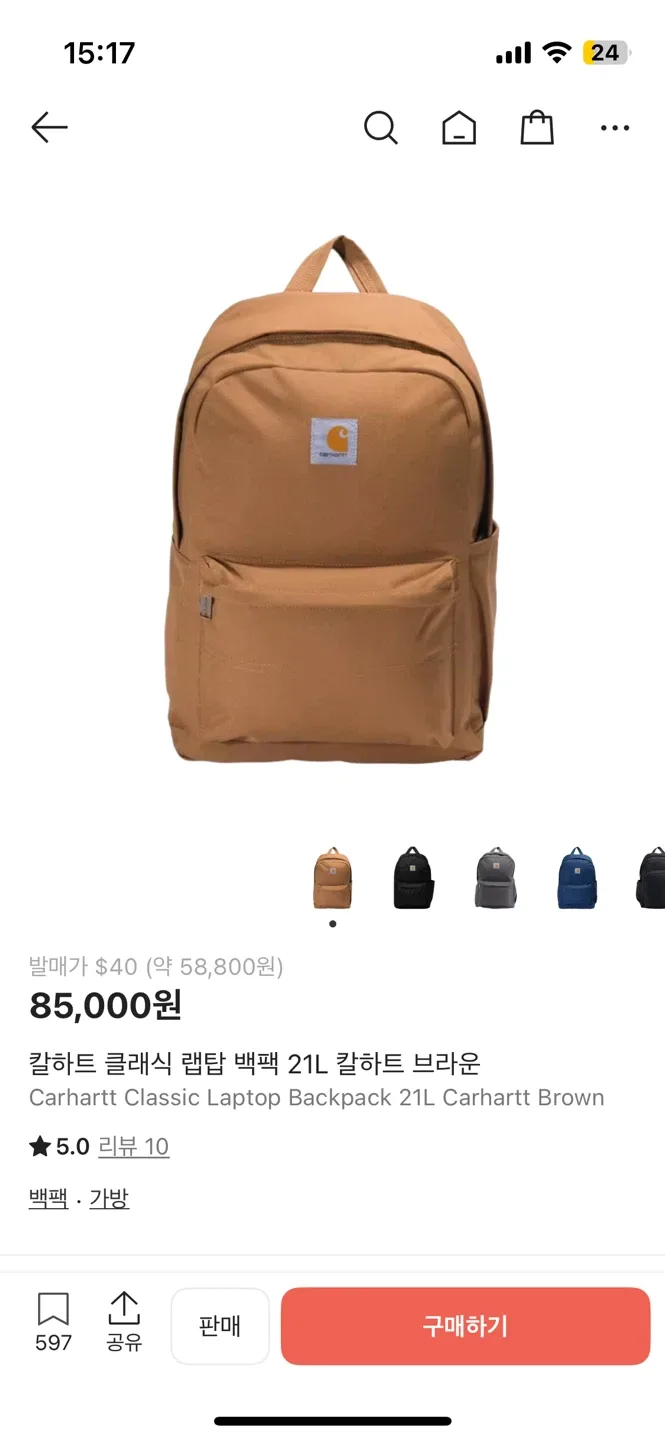Go to home via house icon
Image resolution: width=665 pixels, height=1440 pixels.
point(459,127)
